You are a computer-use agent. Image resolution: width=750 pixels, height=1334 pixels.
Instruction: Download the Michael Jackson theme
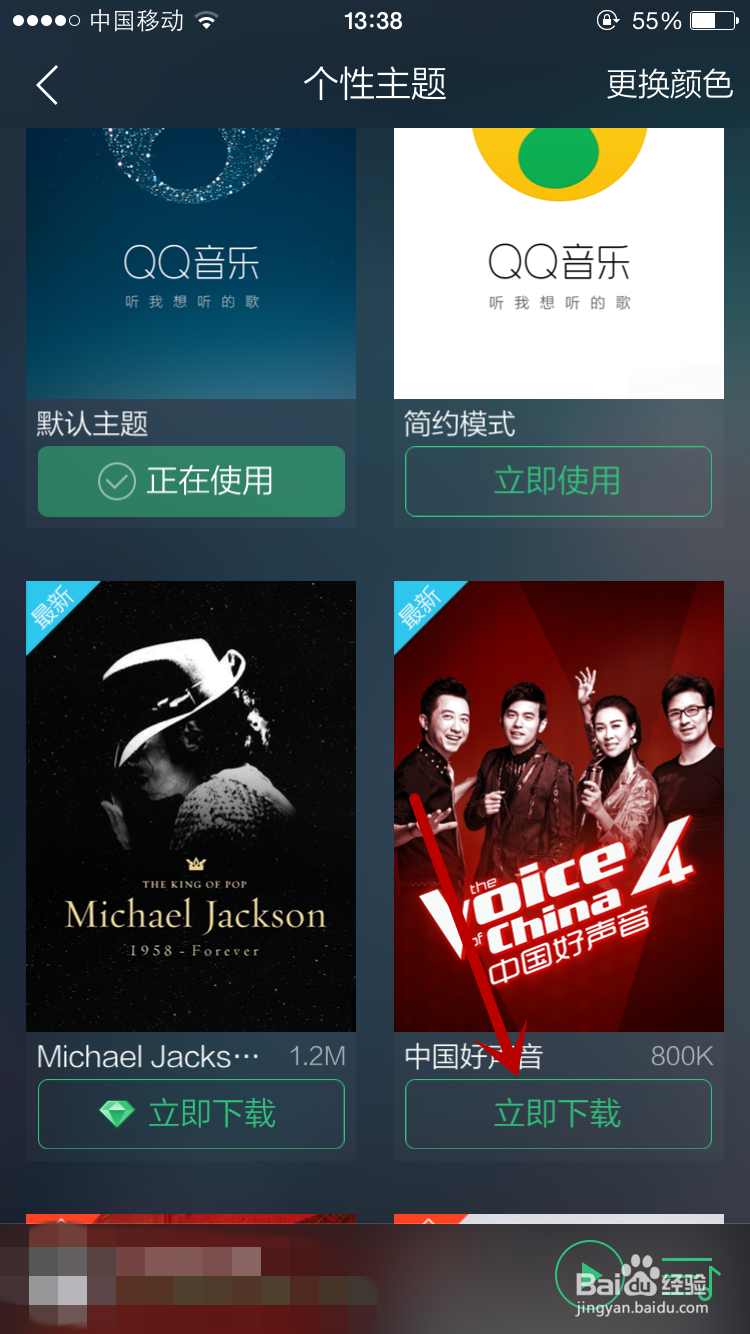click(191, 1113)
